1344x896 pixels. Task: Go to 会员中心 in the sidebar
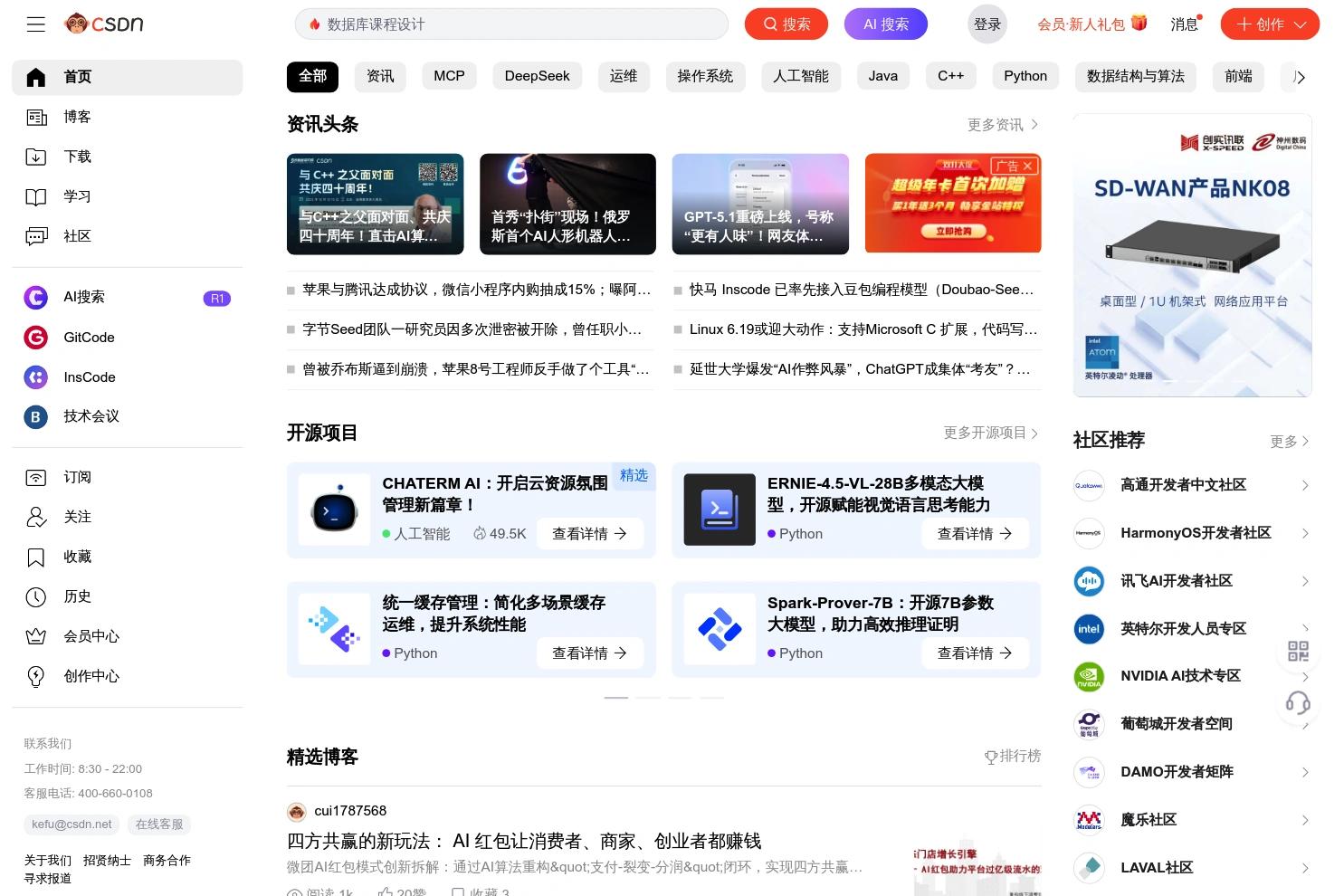(91, 636)
